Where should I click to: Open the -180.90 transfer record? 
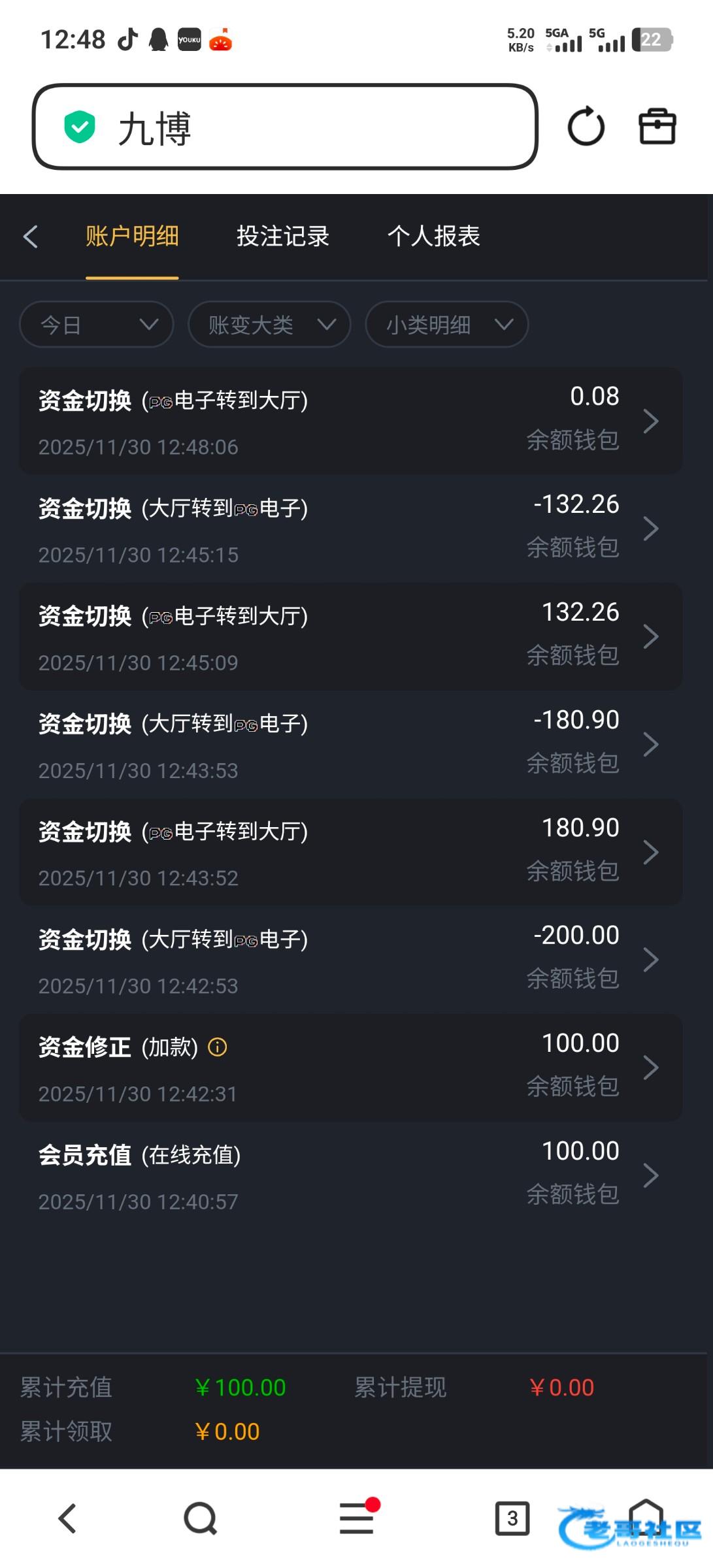(351, 744)
